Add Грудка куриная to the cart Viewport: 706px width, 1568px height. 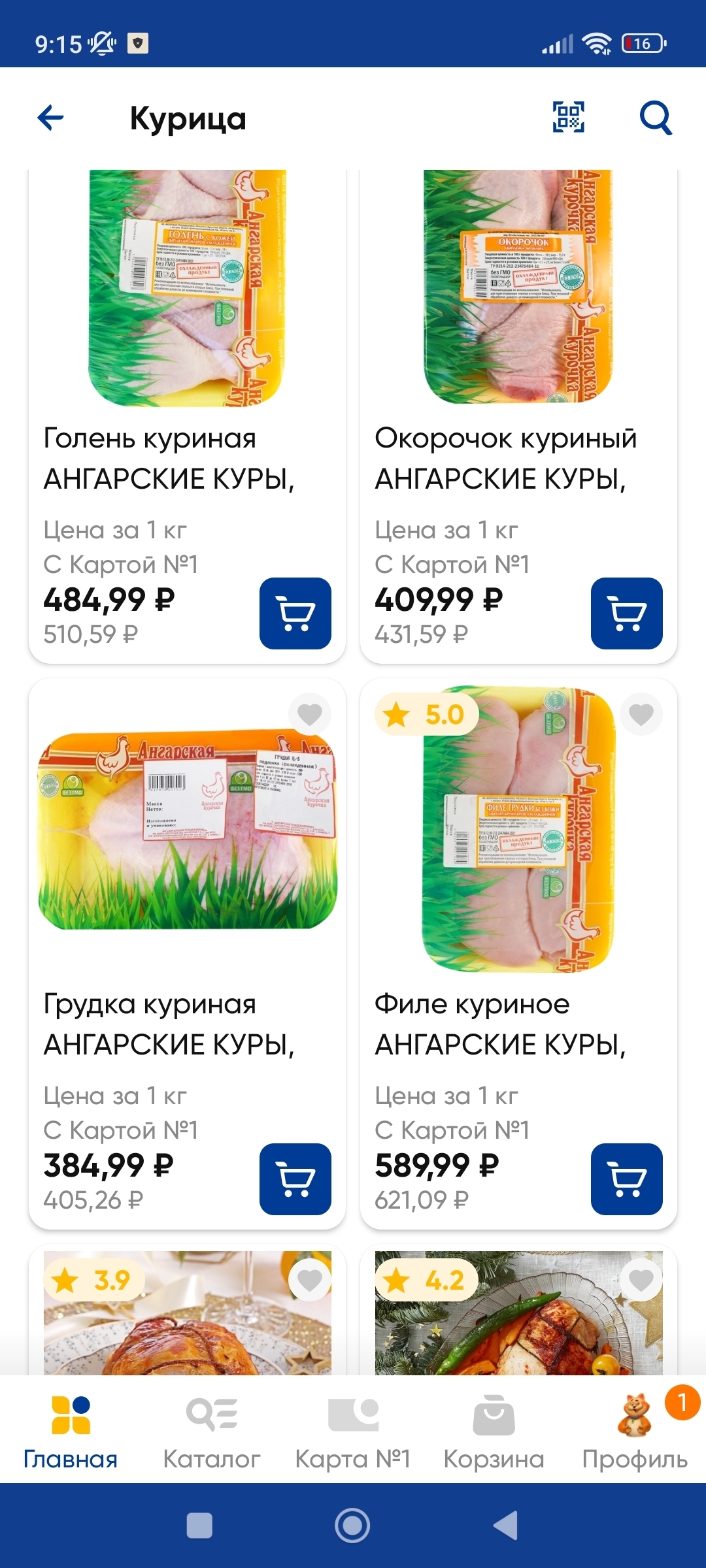295,1179
